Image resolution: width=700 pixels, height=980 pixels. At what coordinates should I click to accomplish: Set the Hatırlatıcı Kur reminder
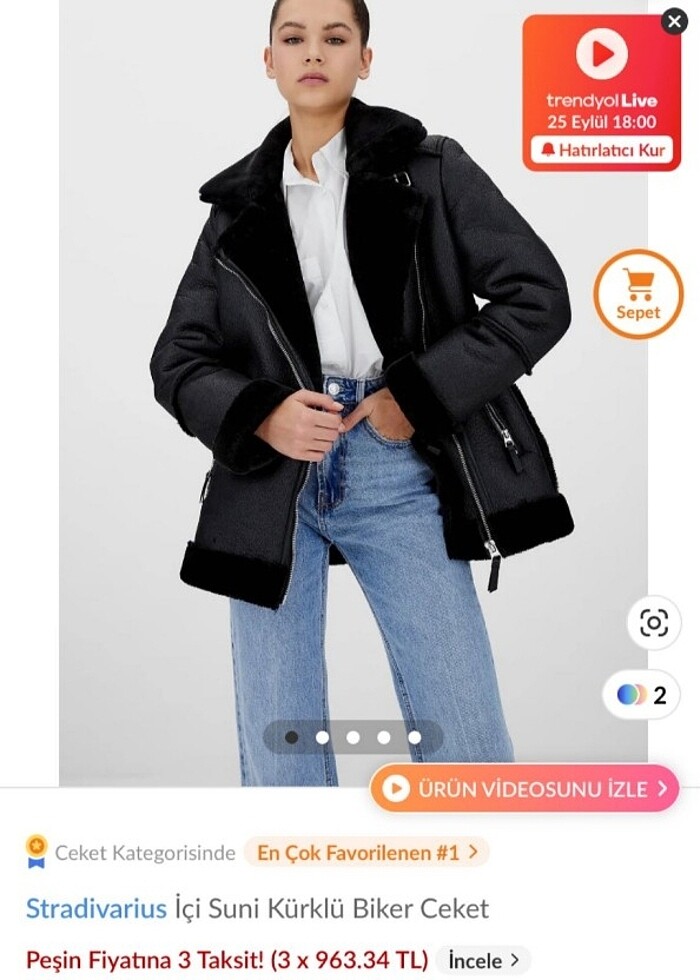tap(601, 150)
